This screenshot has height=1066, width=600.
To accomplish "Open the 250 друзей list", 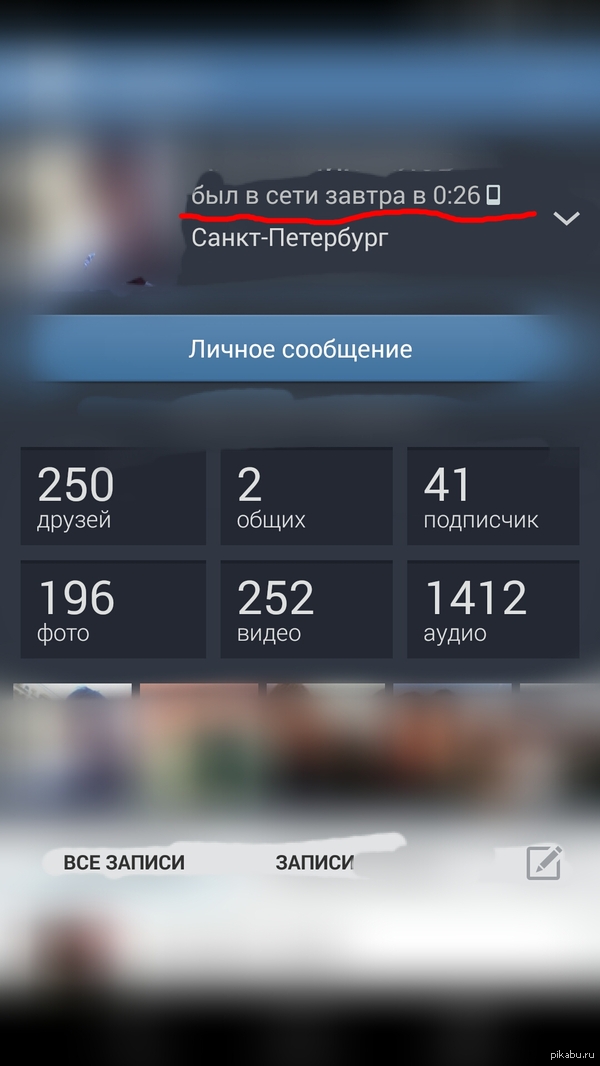I will 113,497.
